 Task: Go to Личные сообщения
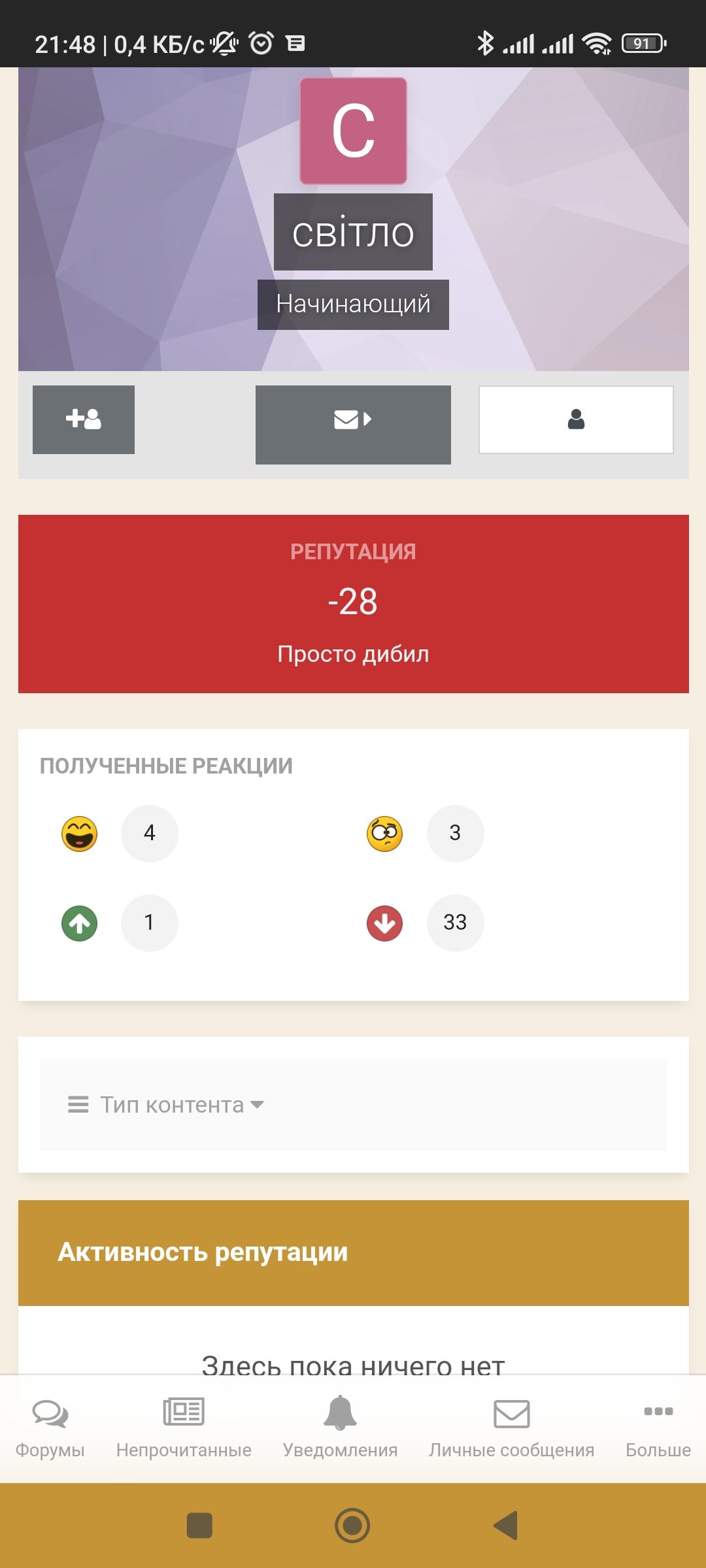[x=511, y=1429]
